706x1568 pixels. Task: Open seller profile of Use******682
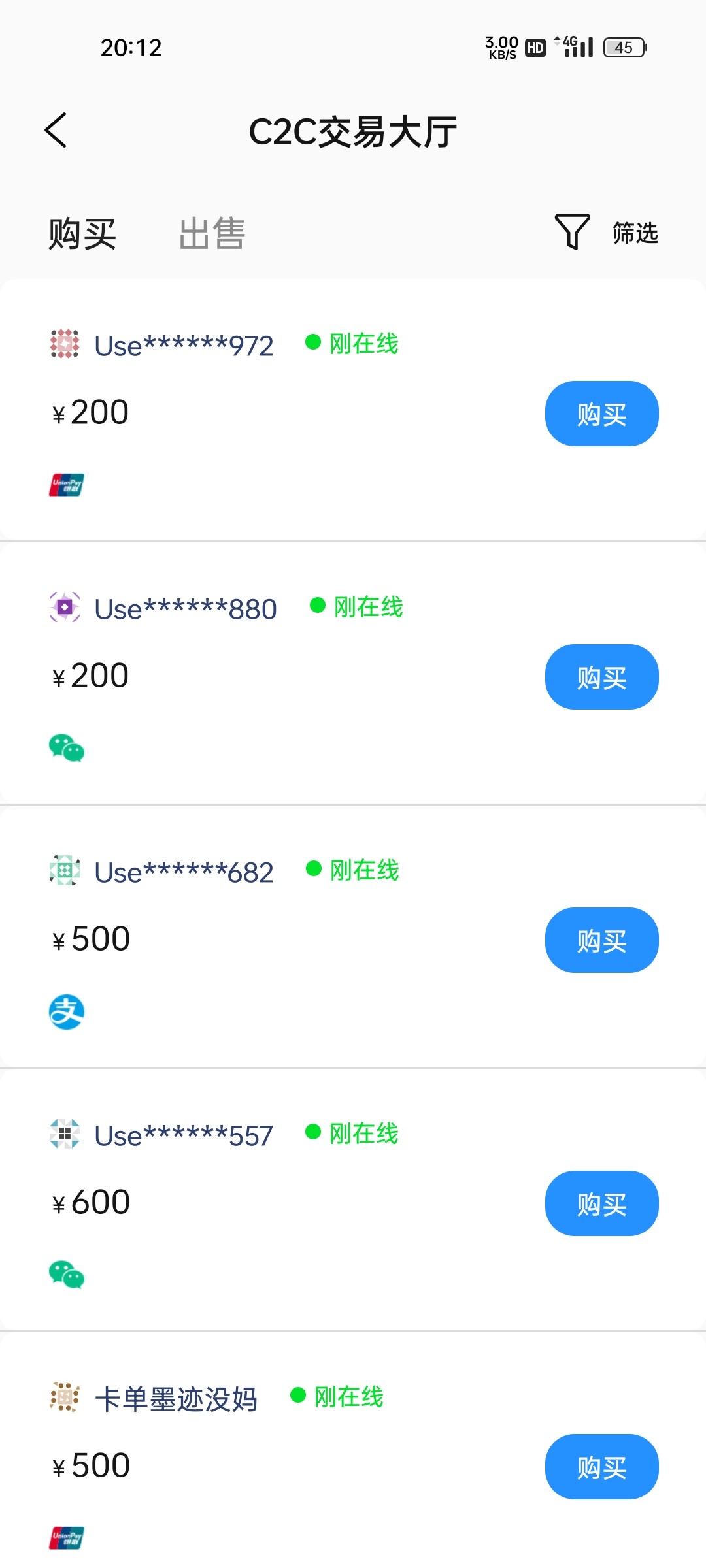pyautogui.click(x=183, y=871)
